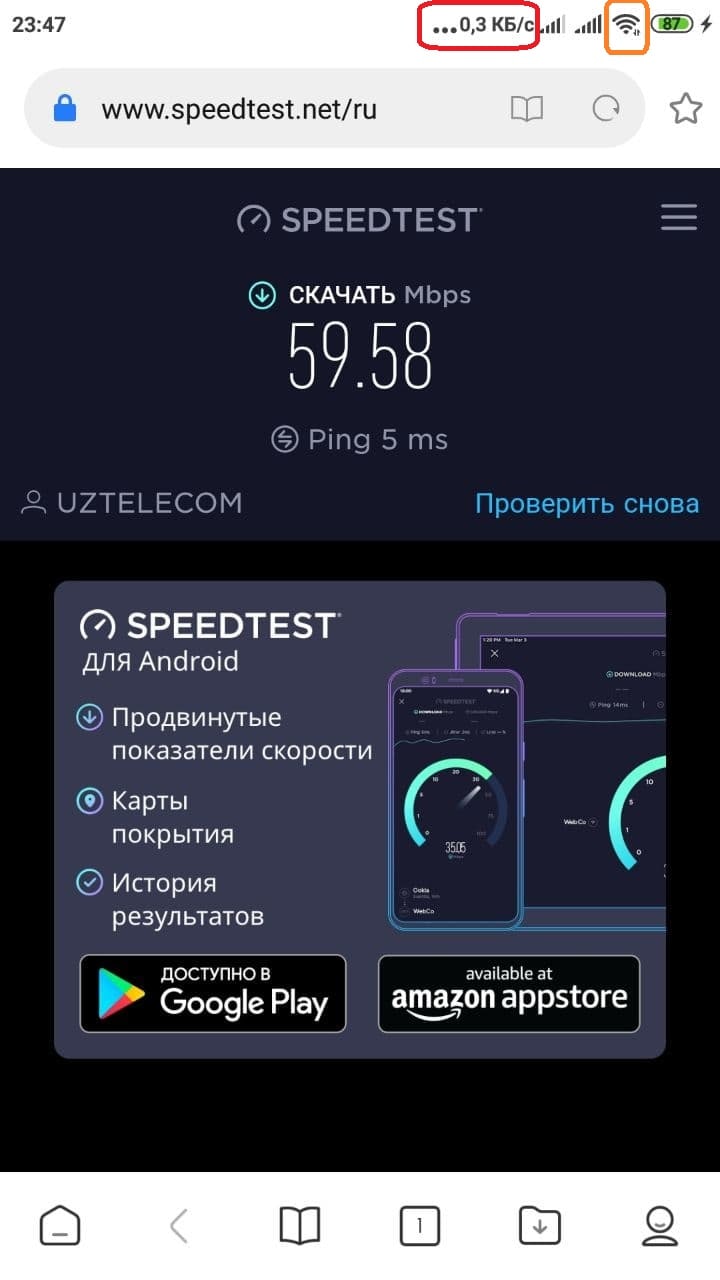Go to the browser home page
This screenshot has width=720, height=1280.
pyautogui.click(x=60, y=1225)
